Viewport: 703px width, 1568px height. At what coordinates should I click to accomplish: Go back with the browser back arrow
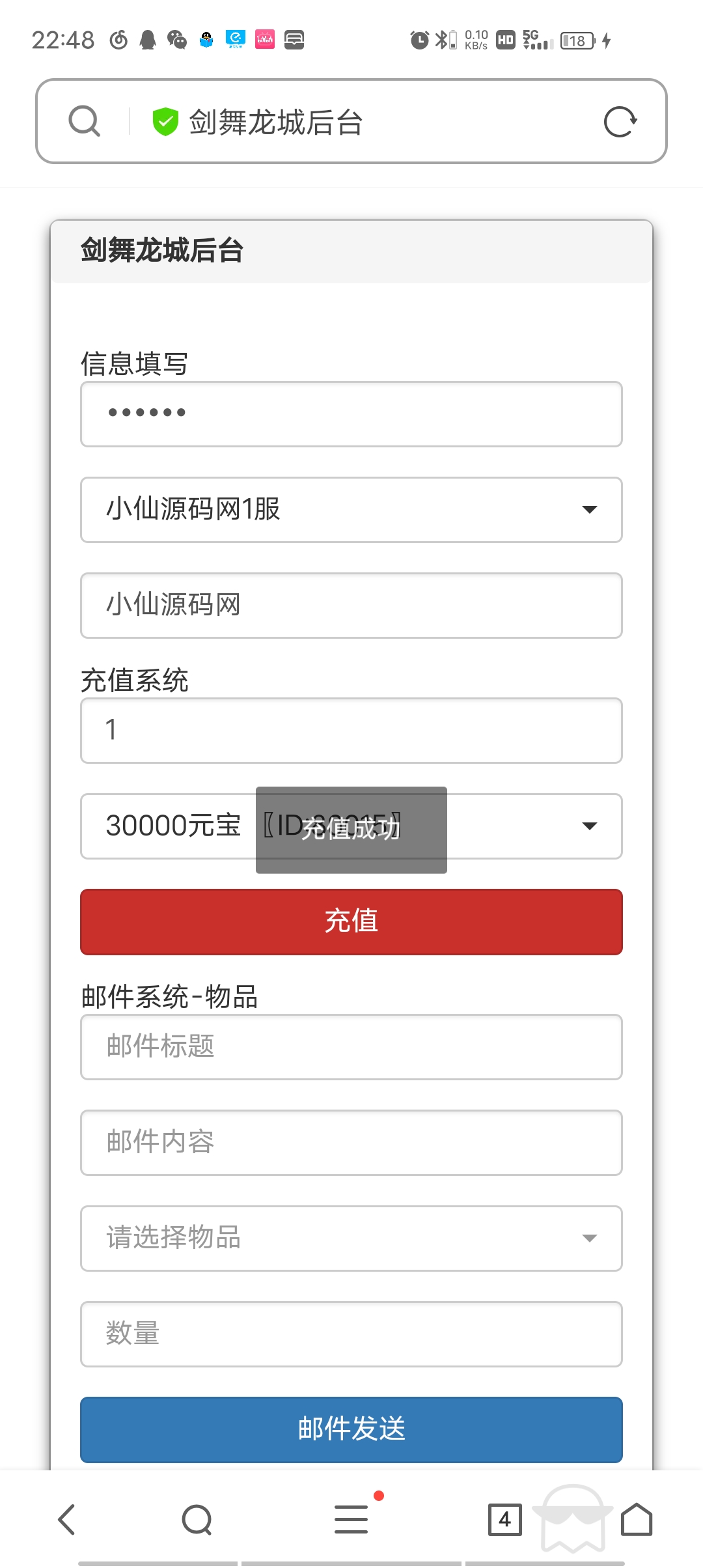tap(66, 1520)
